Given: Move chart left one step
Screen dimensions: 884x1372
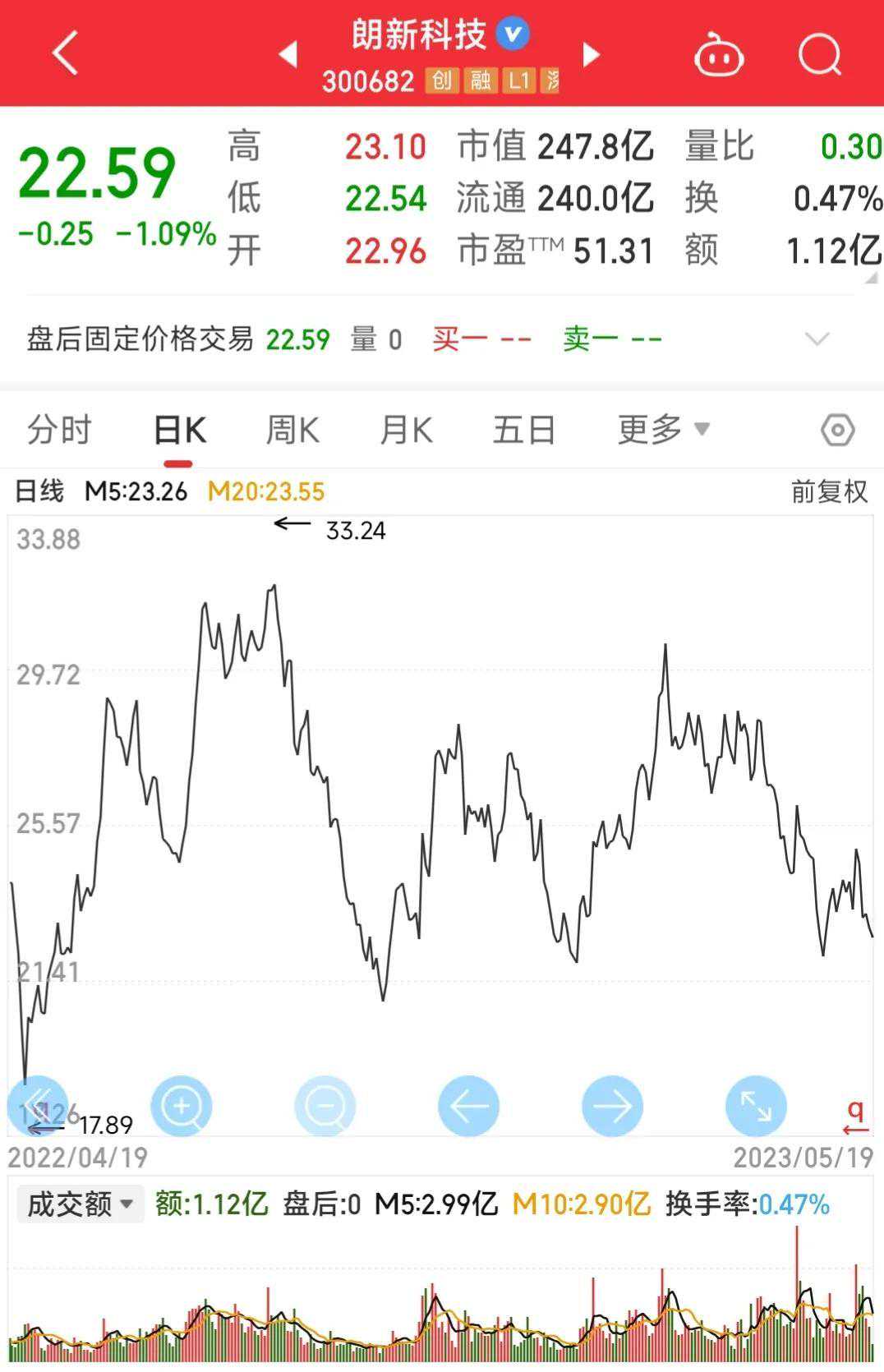Looking at the screenshot, I should click(x=468, y=1106).
